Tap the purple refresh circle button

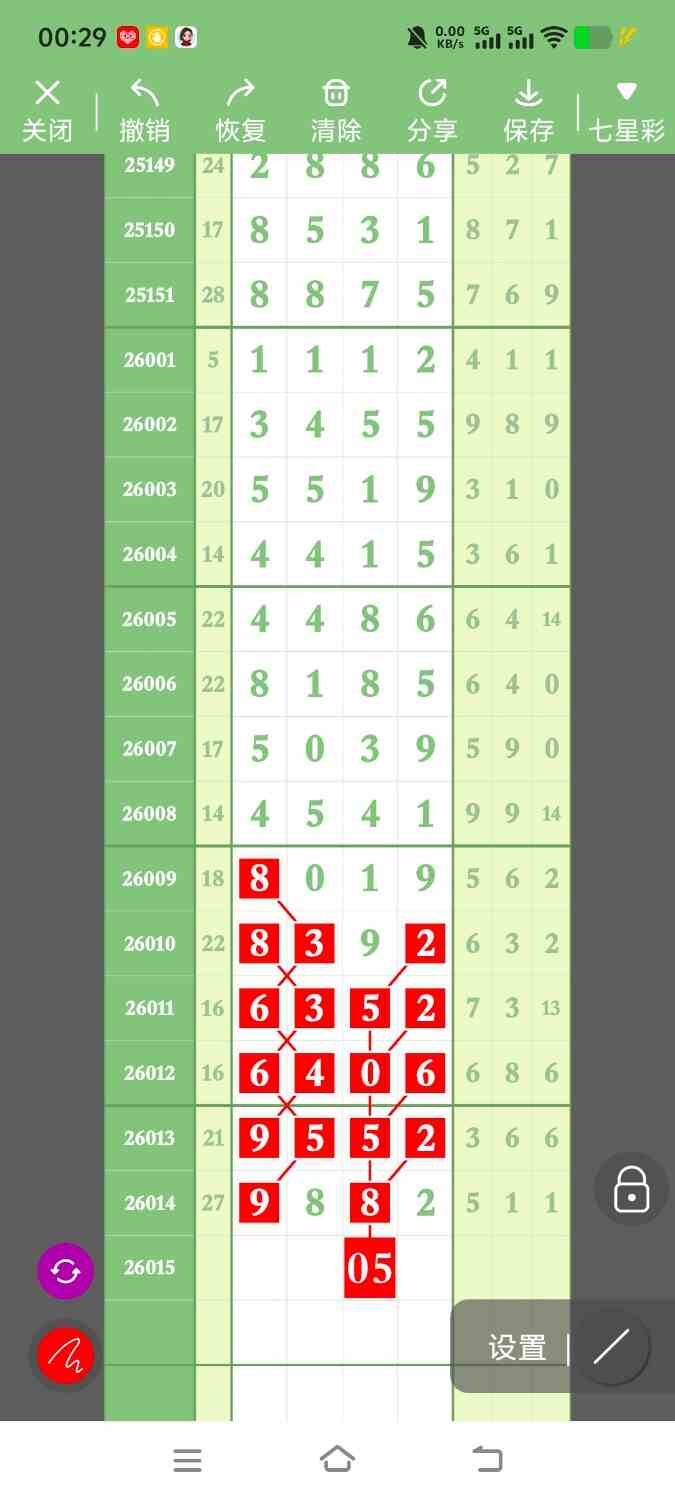point(66,1271)
